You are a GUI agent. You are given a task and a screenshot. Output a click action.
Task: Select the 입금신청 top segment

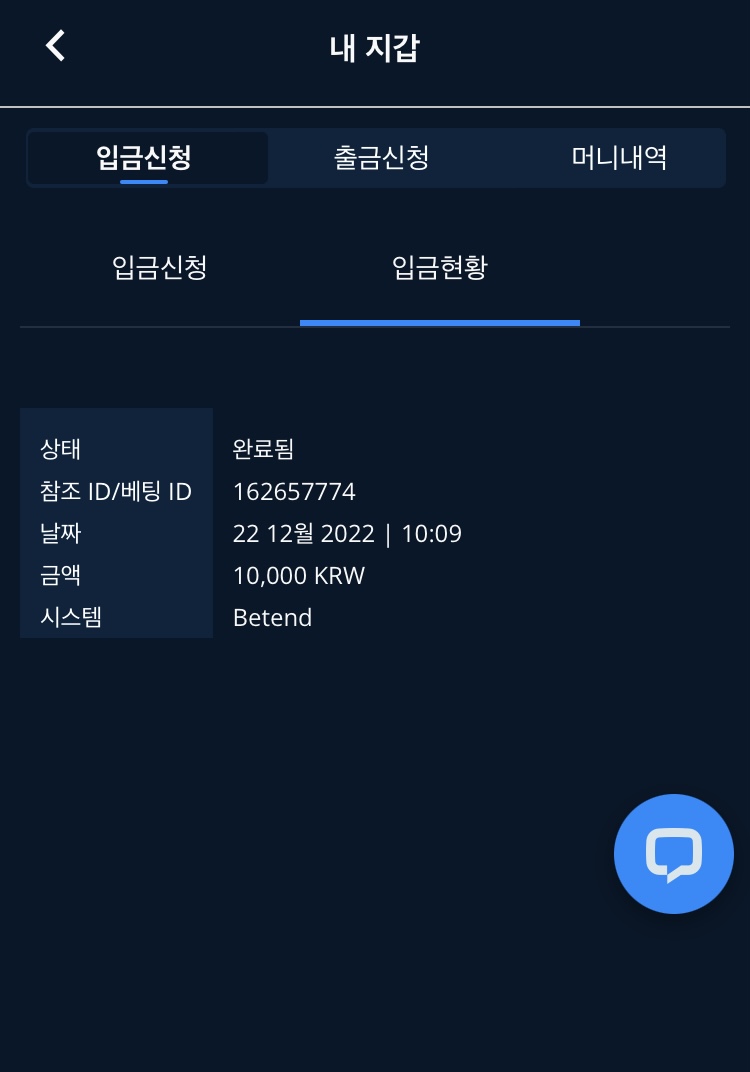pos(145,158)
